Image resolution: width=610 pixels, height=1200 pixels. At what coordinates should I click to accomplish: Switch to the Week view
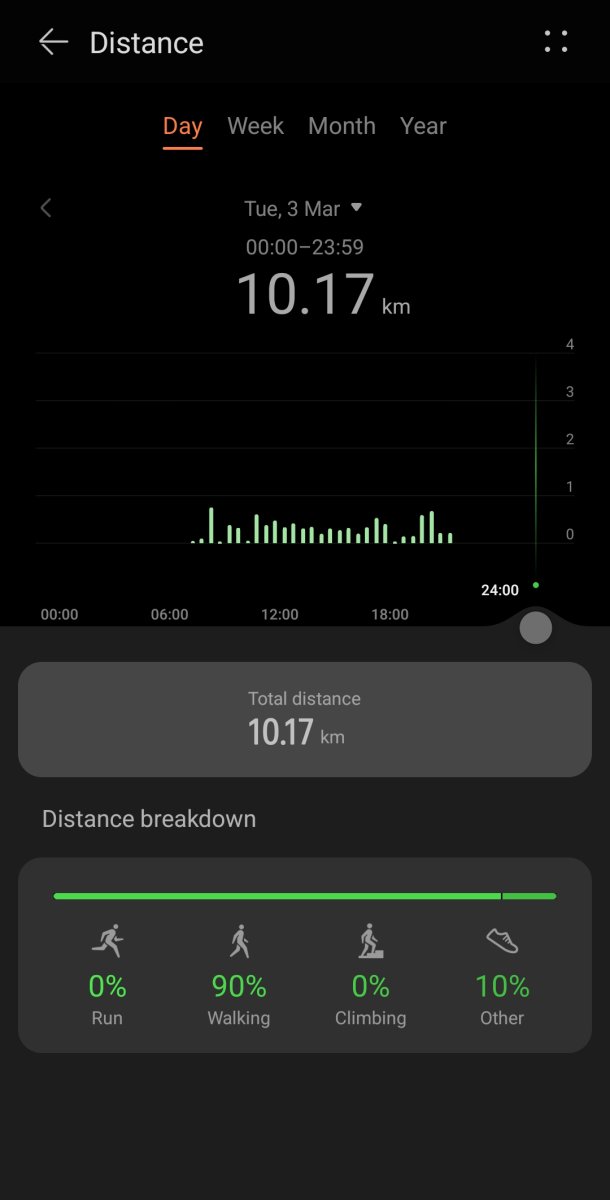(255, 126)
